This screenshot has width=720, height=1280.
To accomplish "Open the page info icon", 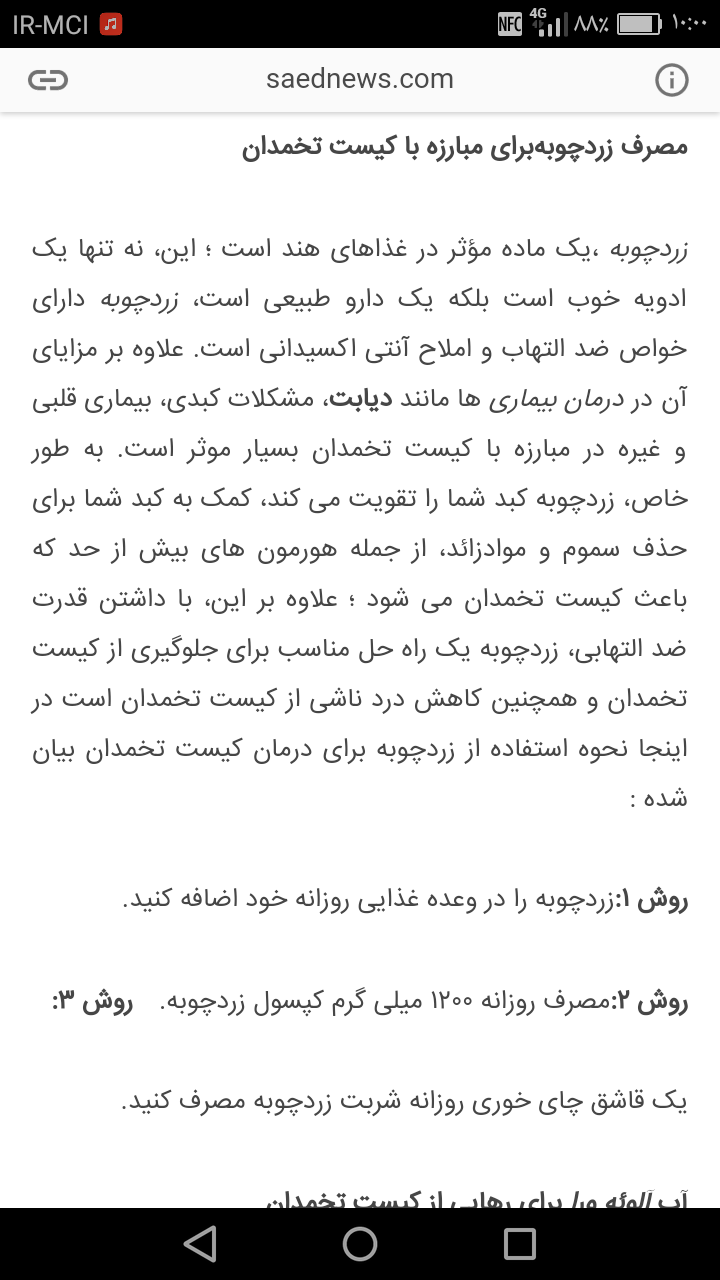I will click(672, 81).
